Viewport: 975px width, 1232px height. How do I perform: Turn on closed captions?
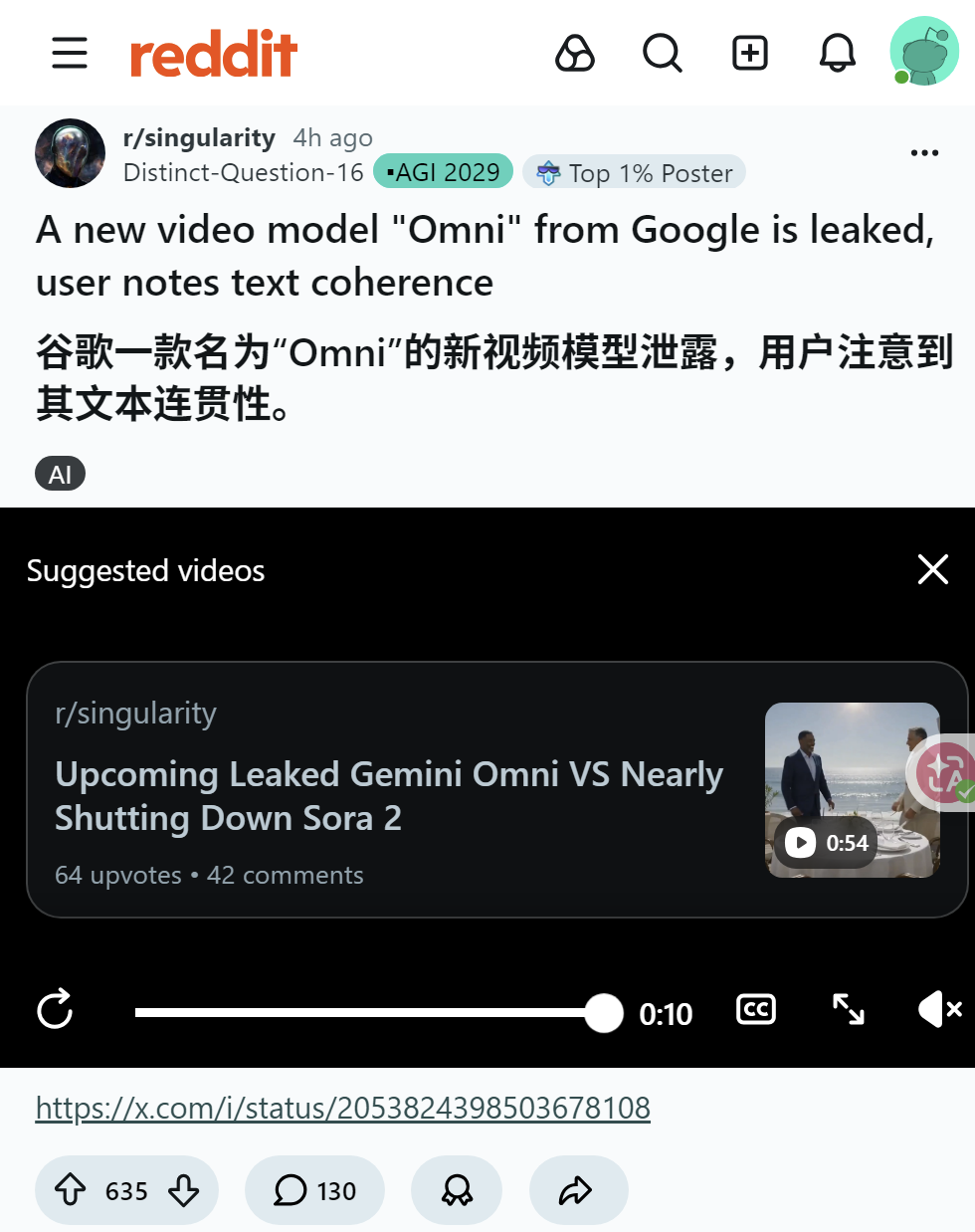[x=756, y=1010]
